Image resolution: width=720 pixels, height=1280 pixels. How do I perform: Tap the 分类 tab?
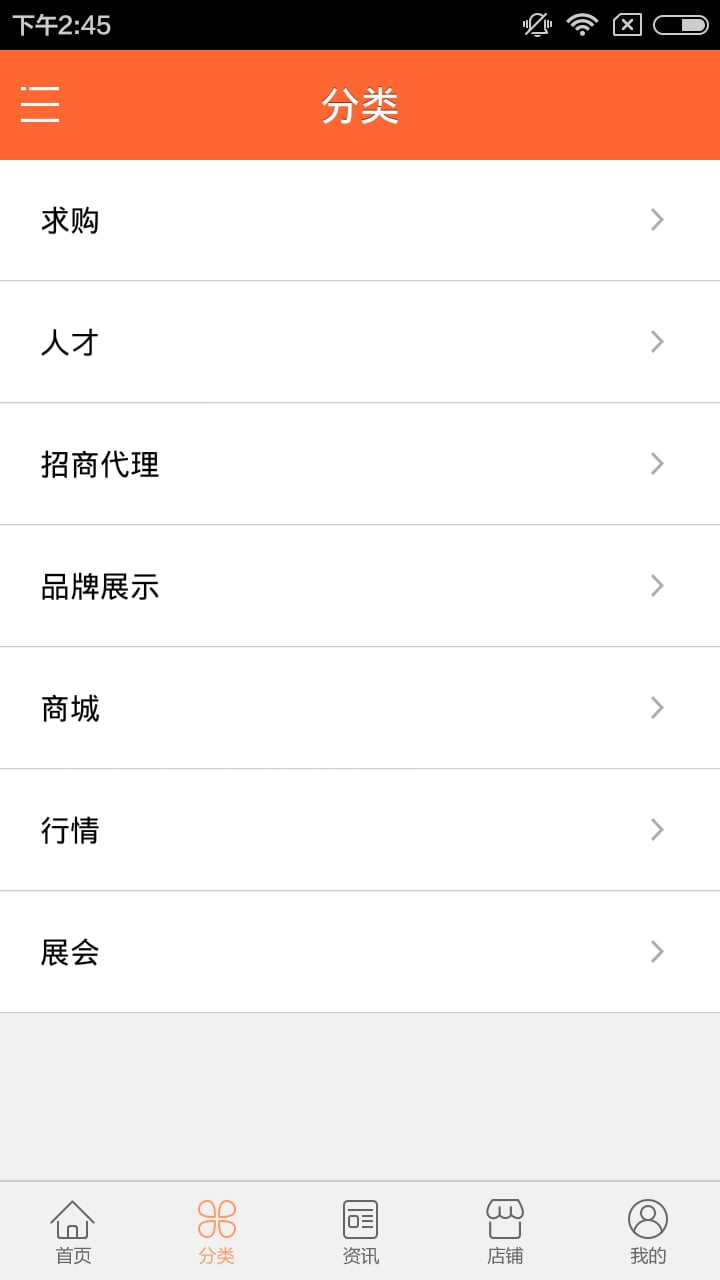(x=216, y=1232)
